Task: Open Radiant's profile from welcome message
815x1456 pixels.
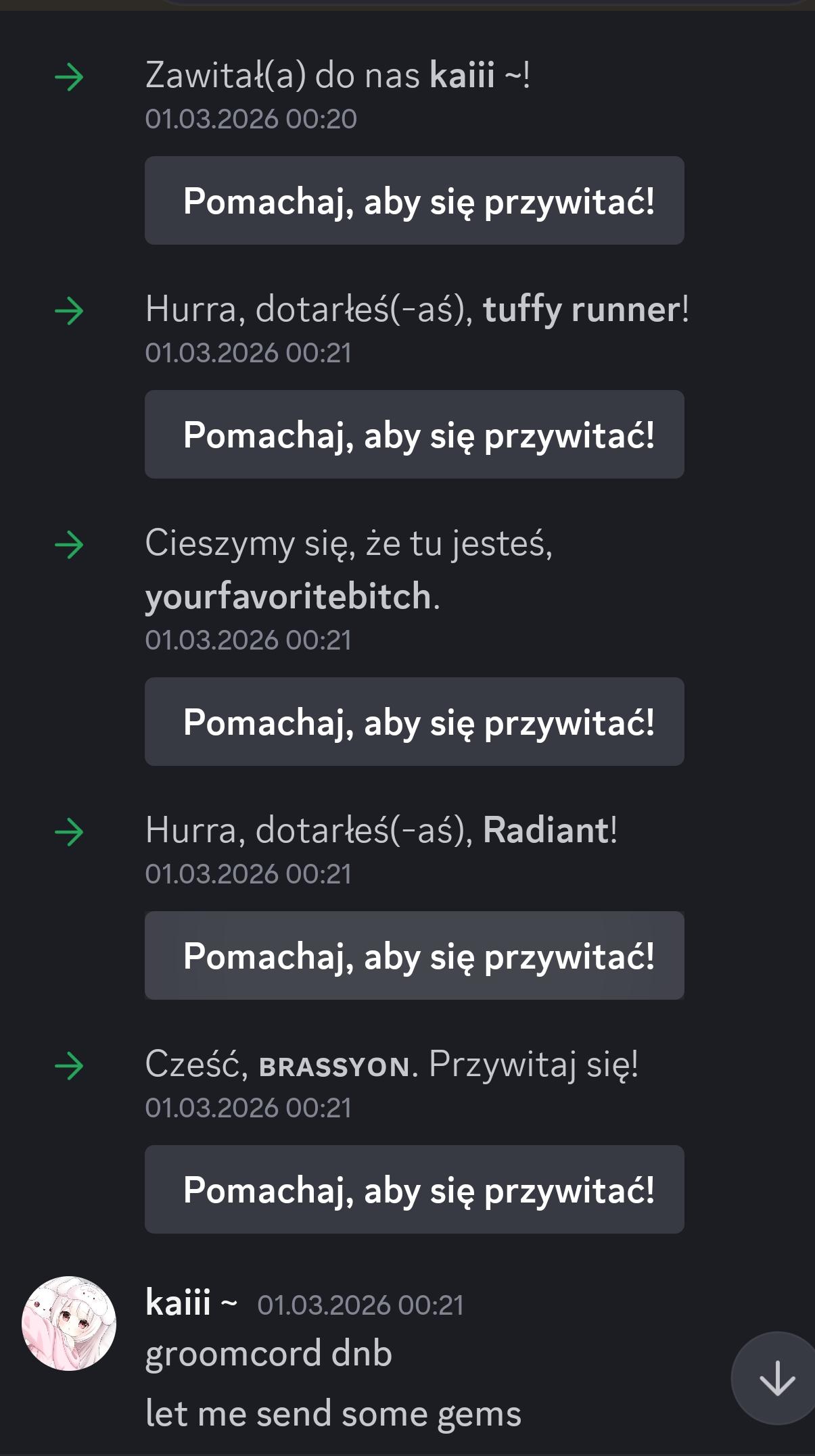Action: (546, 830)
